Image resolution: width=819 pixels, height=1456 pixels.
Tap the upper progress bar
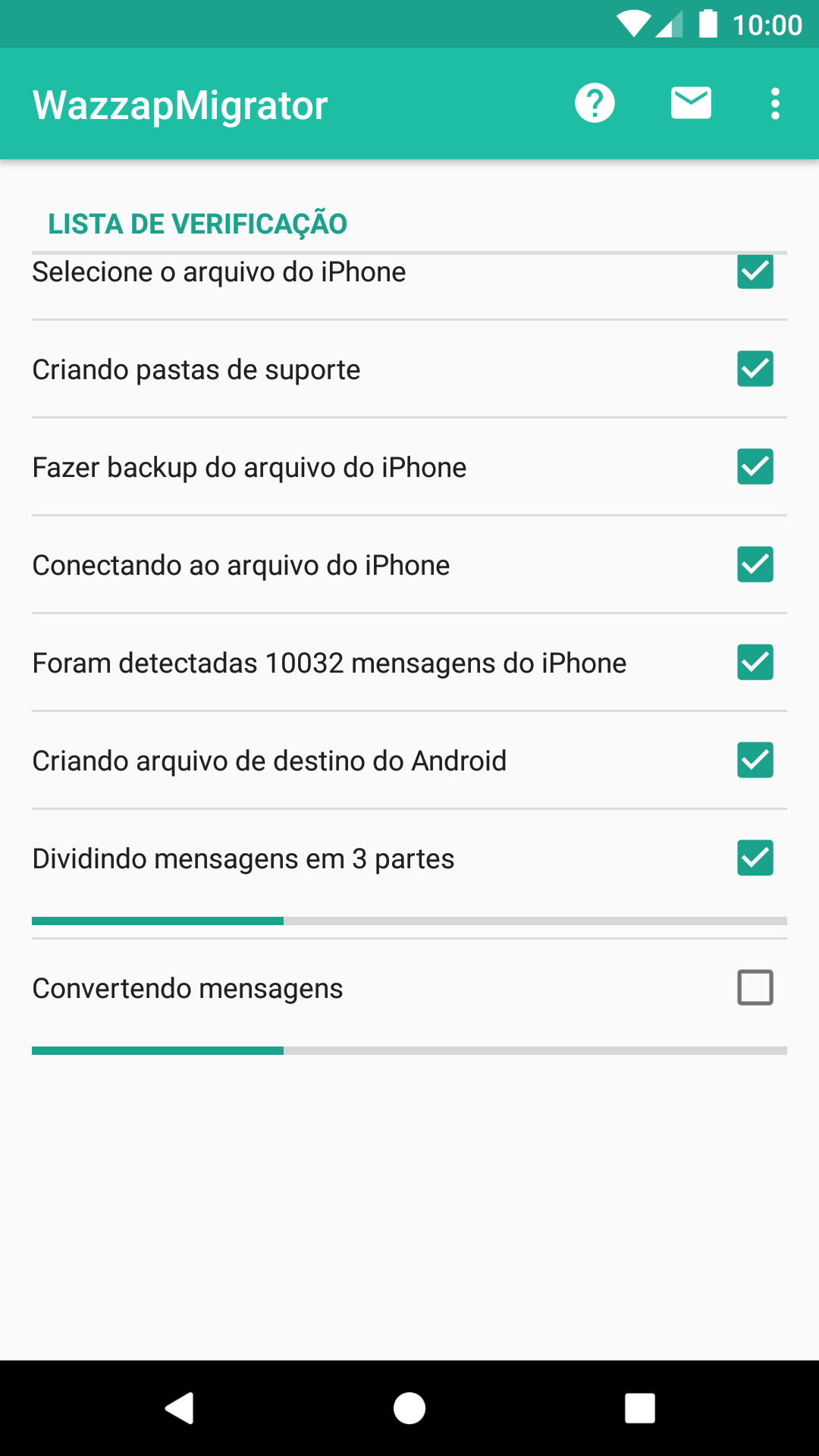[409, 920]
